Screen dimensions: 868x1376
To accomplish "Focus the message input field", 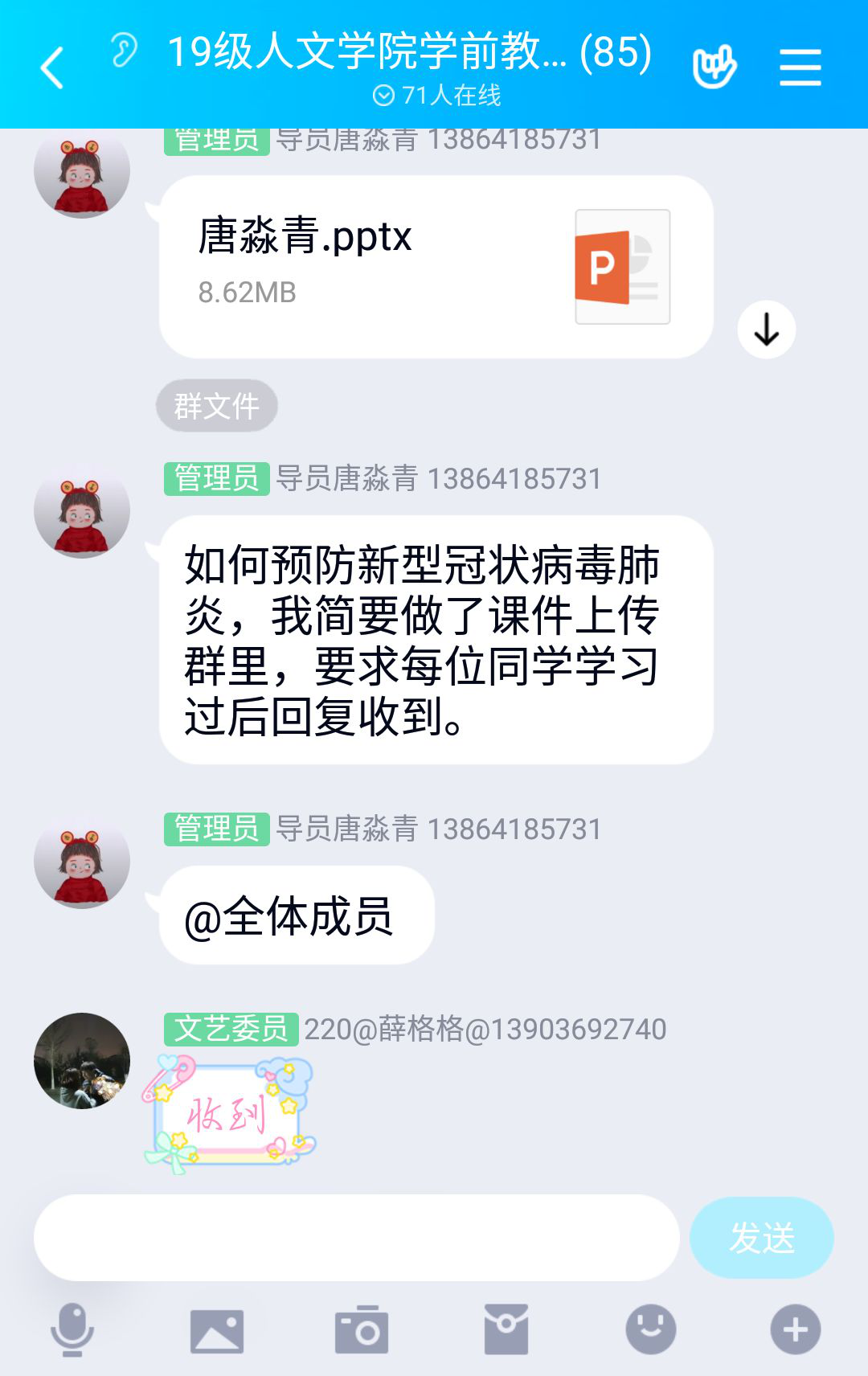I will (x=356, y=1238).
